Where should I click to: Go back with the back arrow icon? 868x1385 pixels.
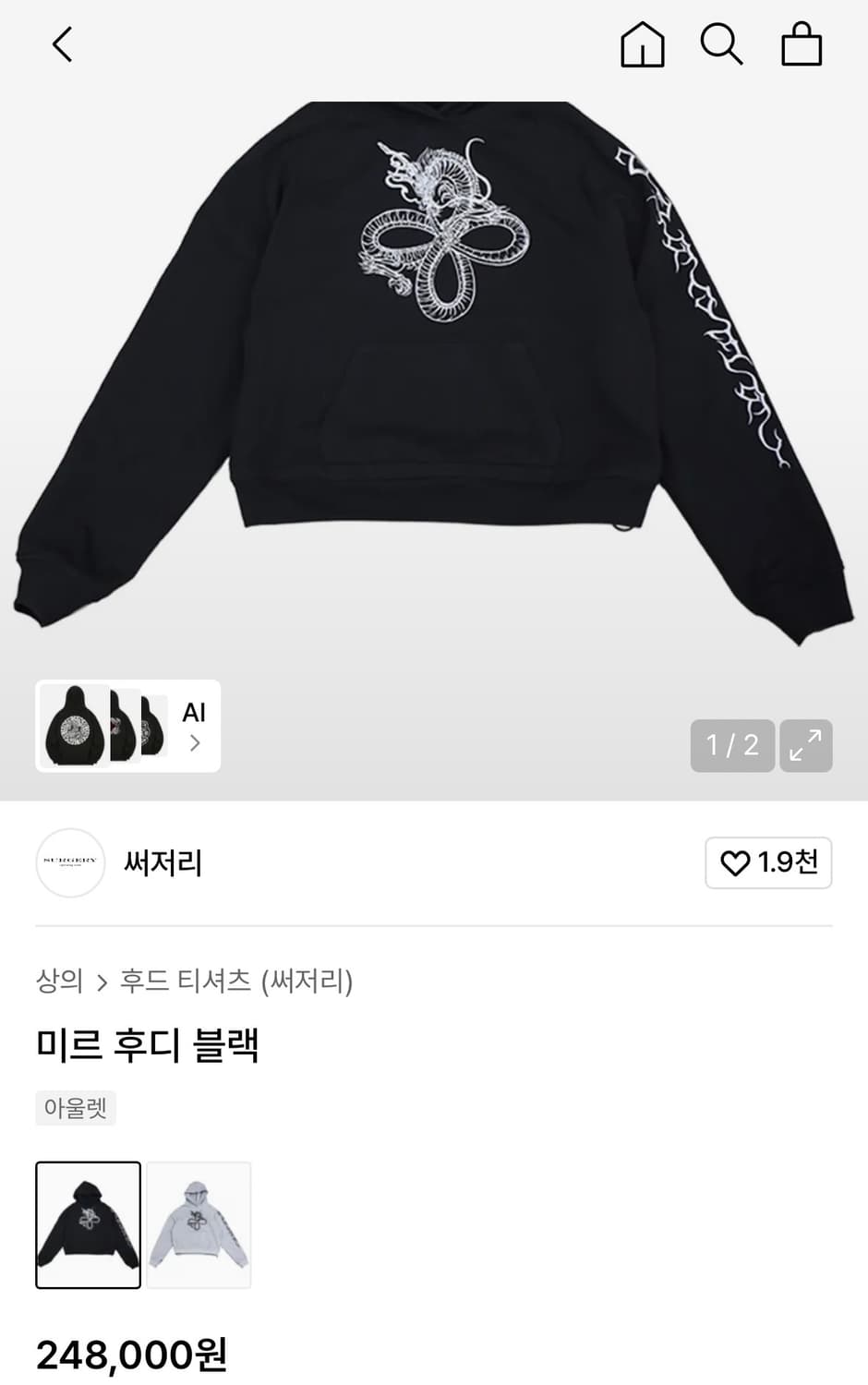click(62, 43)
